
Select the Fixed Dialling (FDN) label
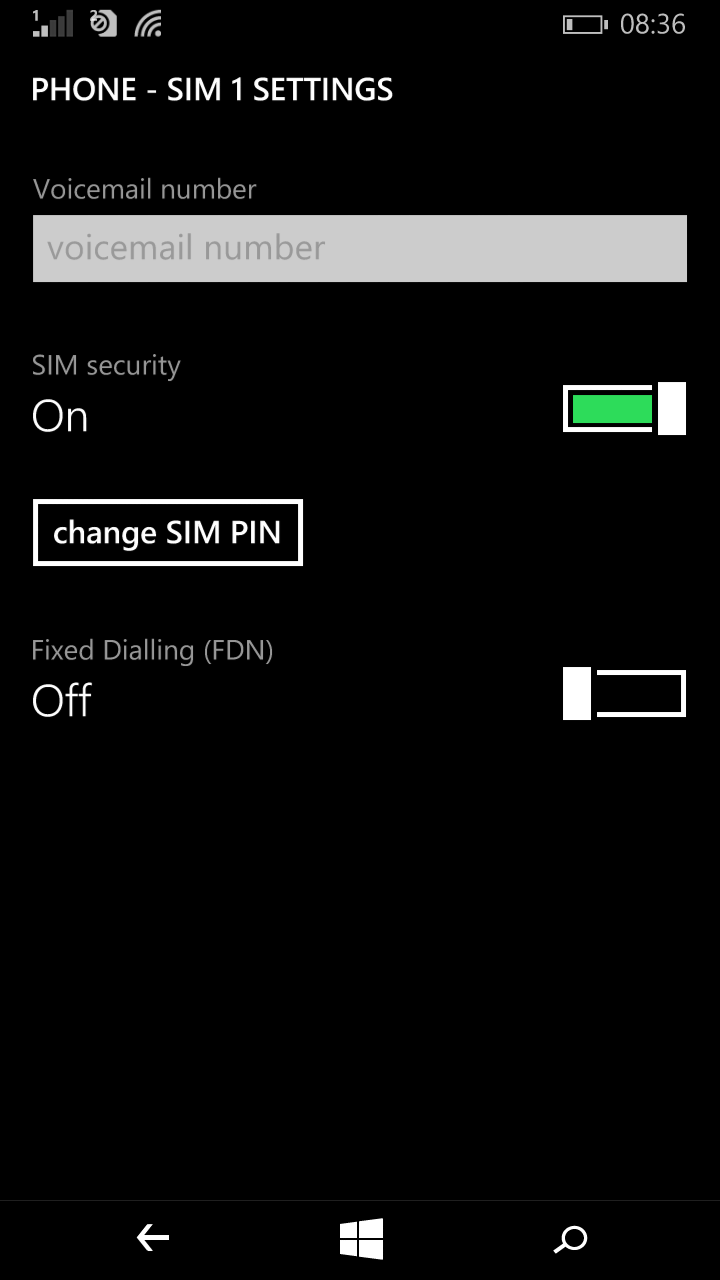[152, 649]
